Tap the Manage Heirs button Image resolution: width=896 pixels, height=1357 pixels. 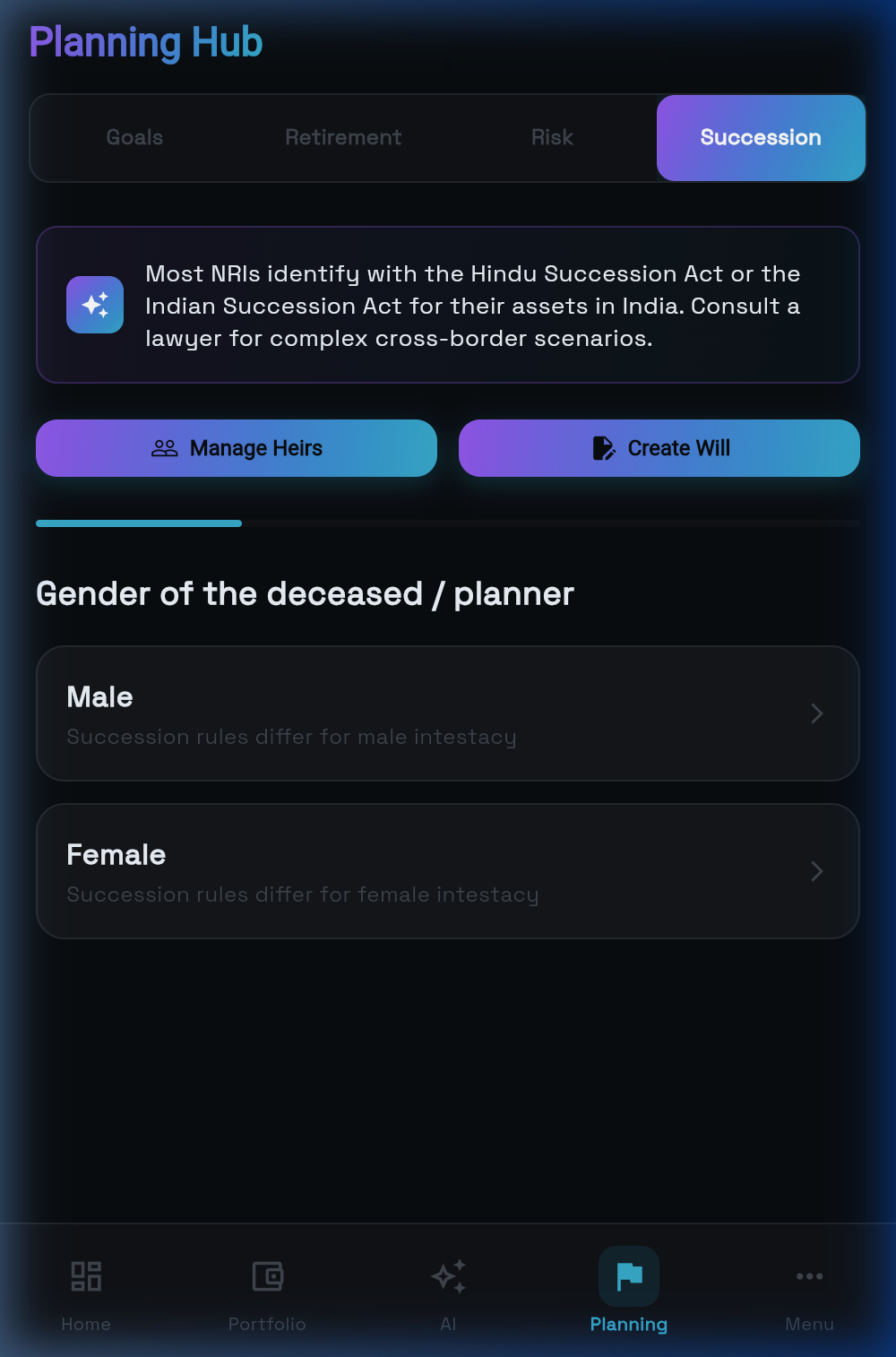[237, 448]
